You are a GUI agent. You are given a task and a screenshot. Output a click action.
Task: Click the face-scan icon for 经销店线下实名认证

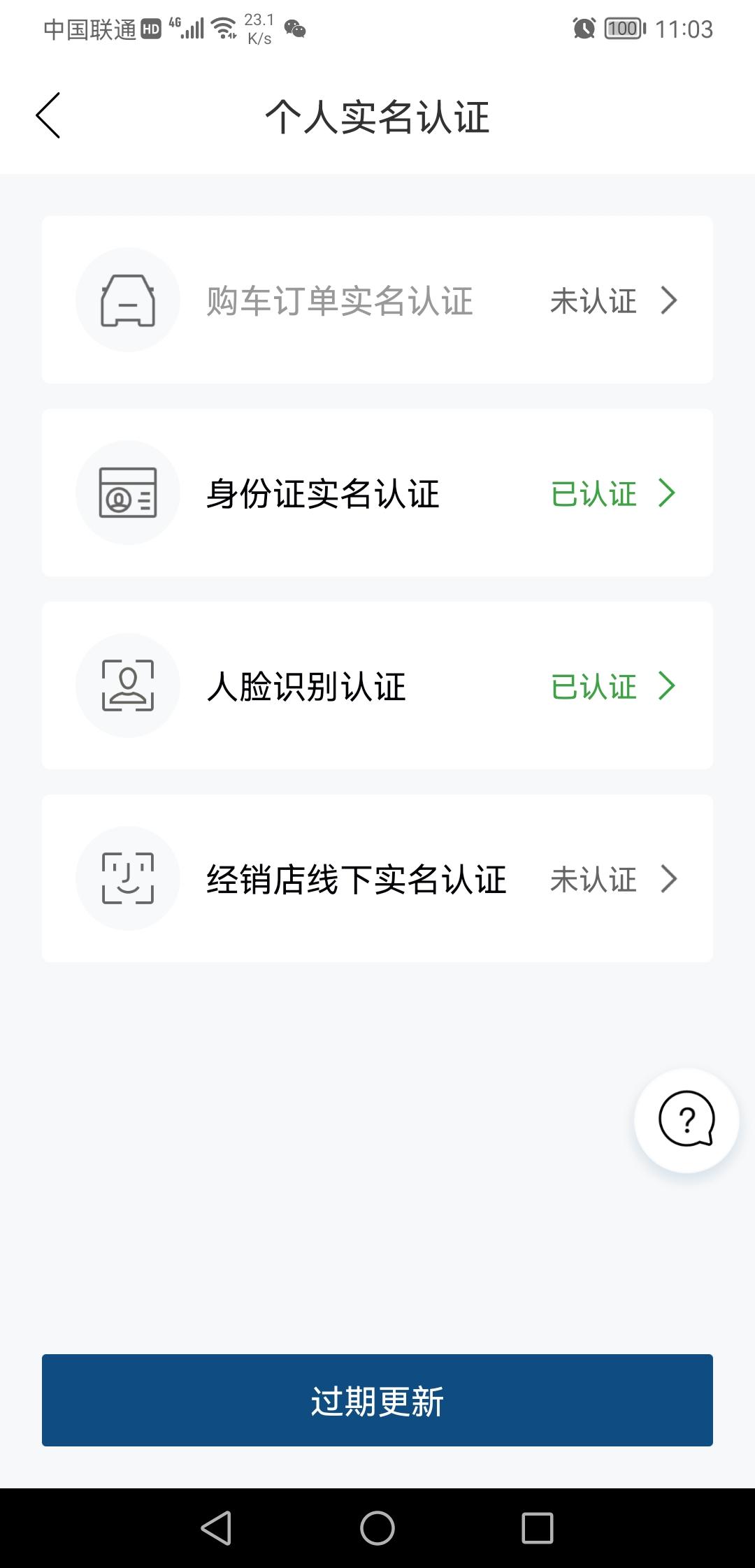coord(127,879)
